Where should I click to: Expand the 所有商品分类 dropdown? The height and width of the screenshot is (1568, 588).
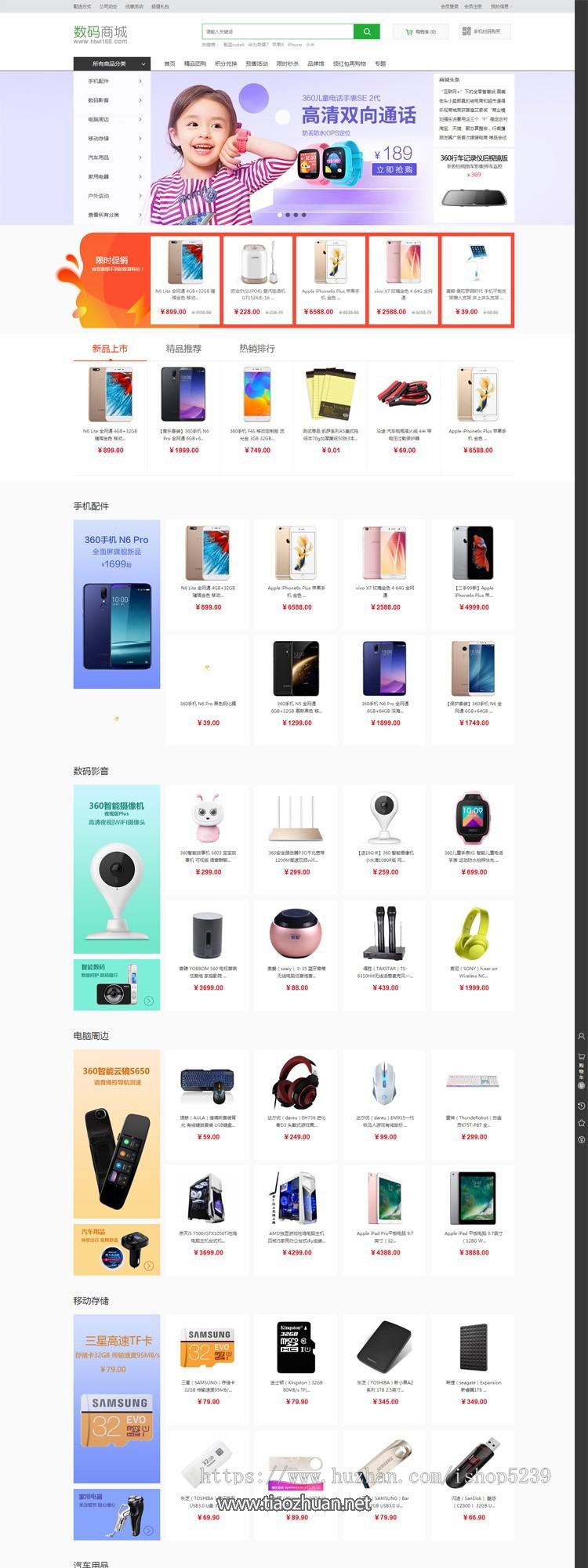(x=111, y=63)
